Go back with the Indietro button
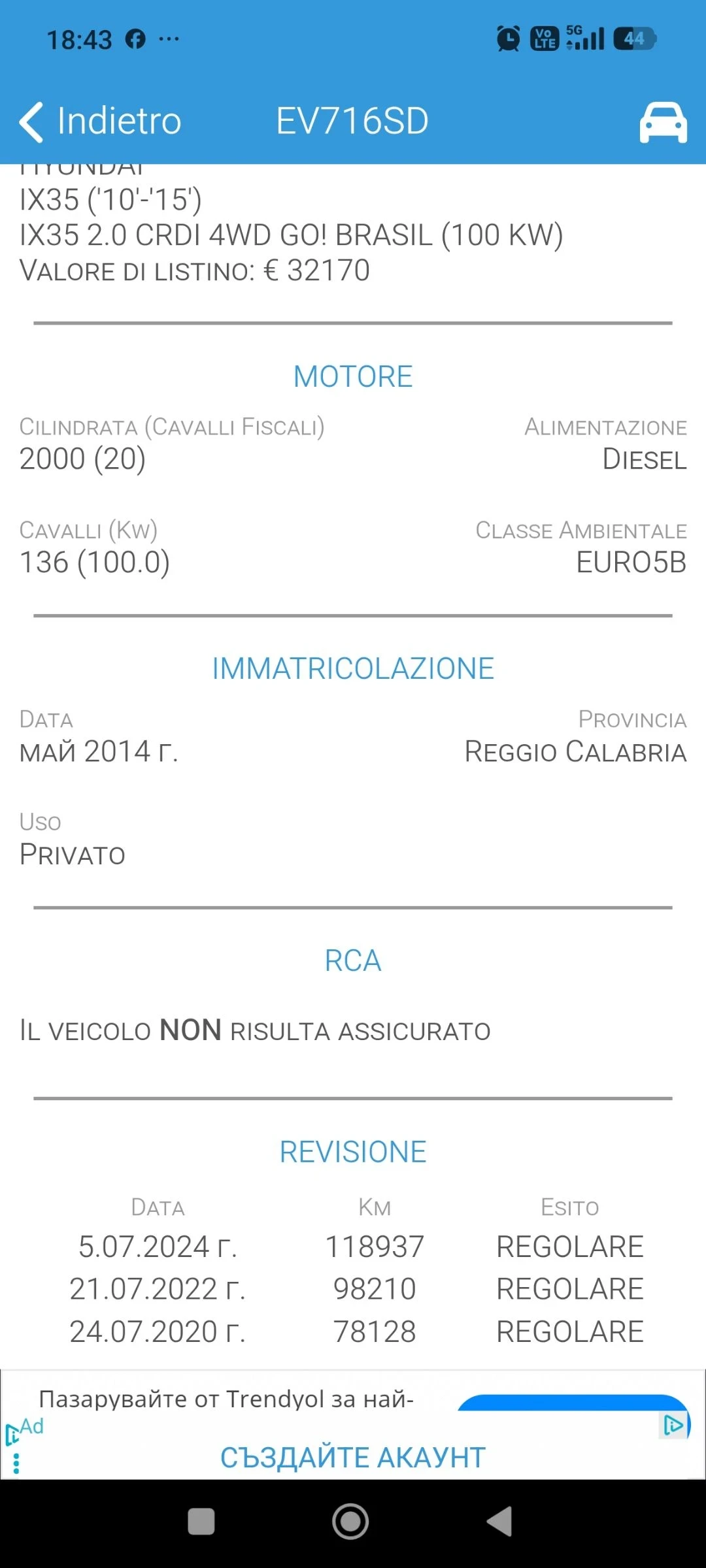This screenshot has height=1568, width=706. 100,122
